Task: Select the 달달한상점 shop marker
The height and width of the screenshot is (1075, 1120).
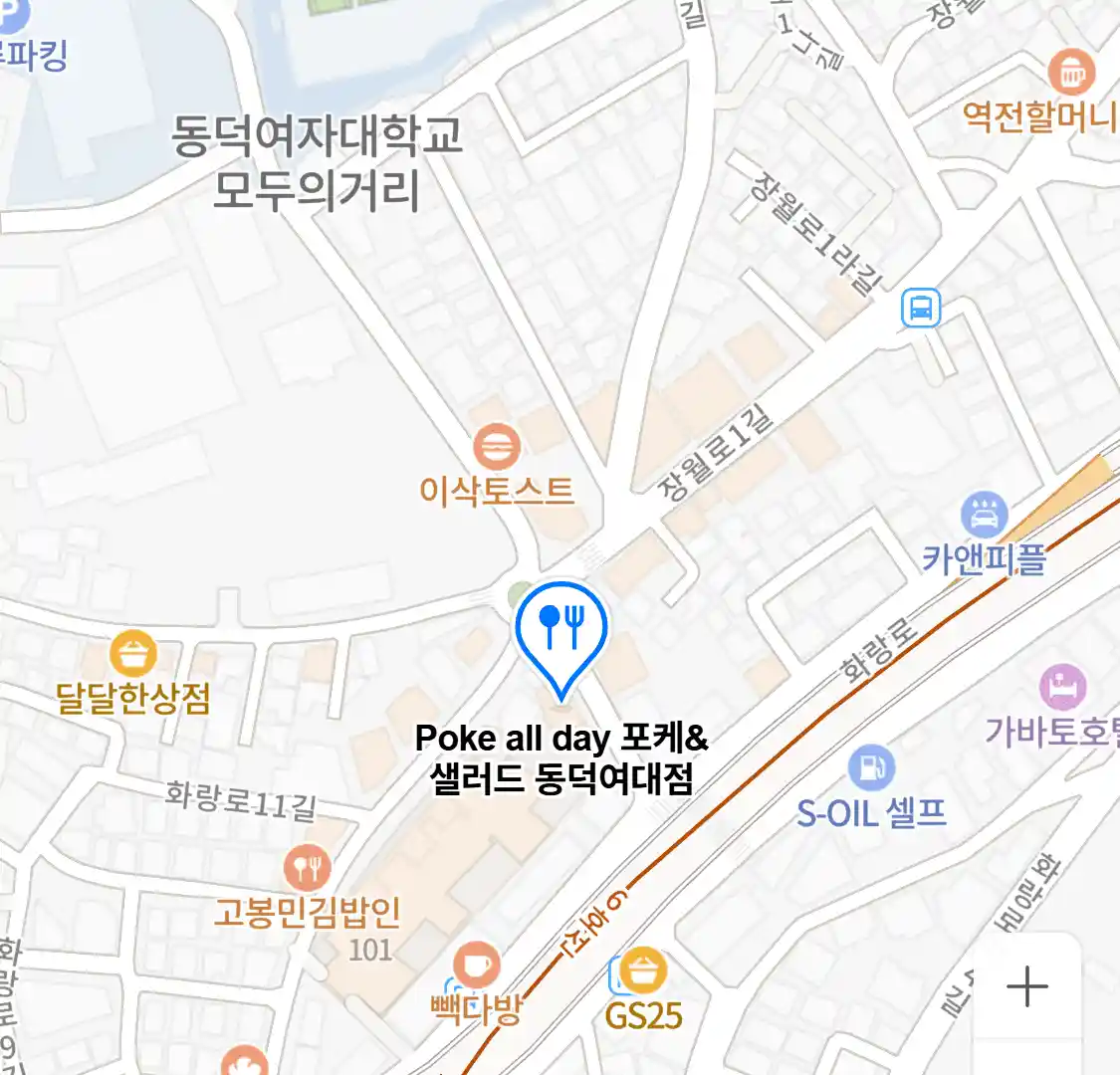Action: click(133, 654)
